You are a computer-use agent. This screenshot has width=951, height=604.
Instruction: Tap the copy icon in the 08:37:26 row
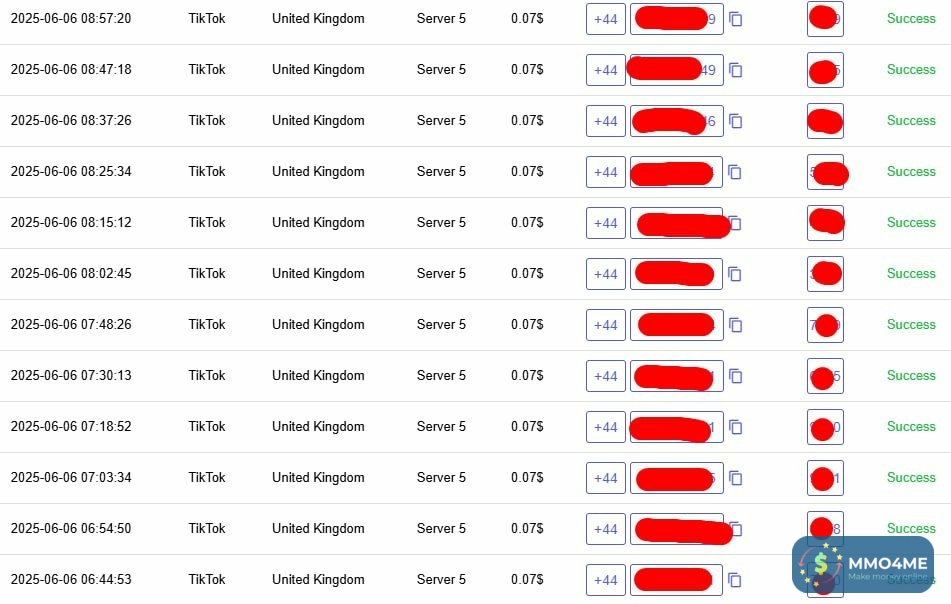click(736, 121)
